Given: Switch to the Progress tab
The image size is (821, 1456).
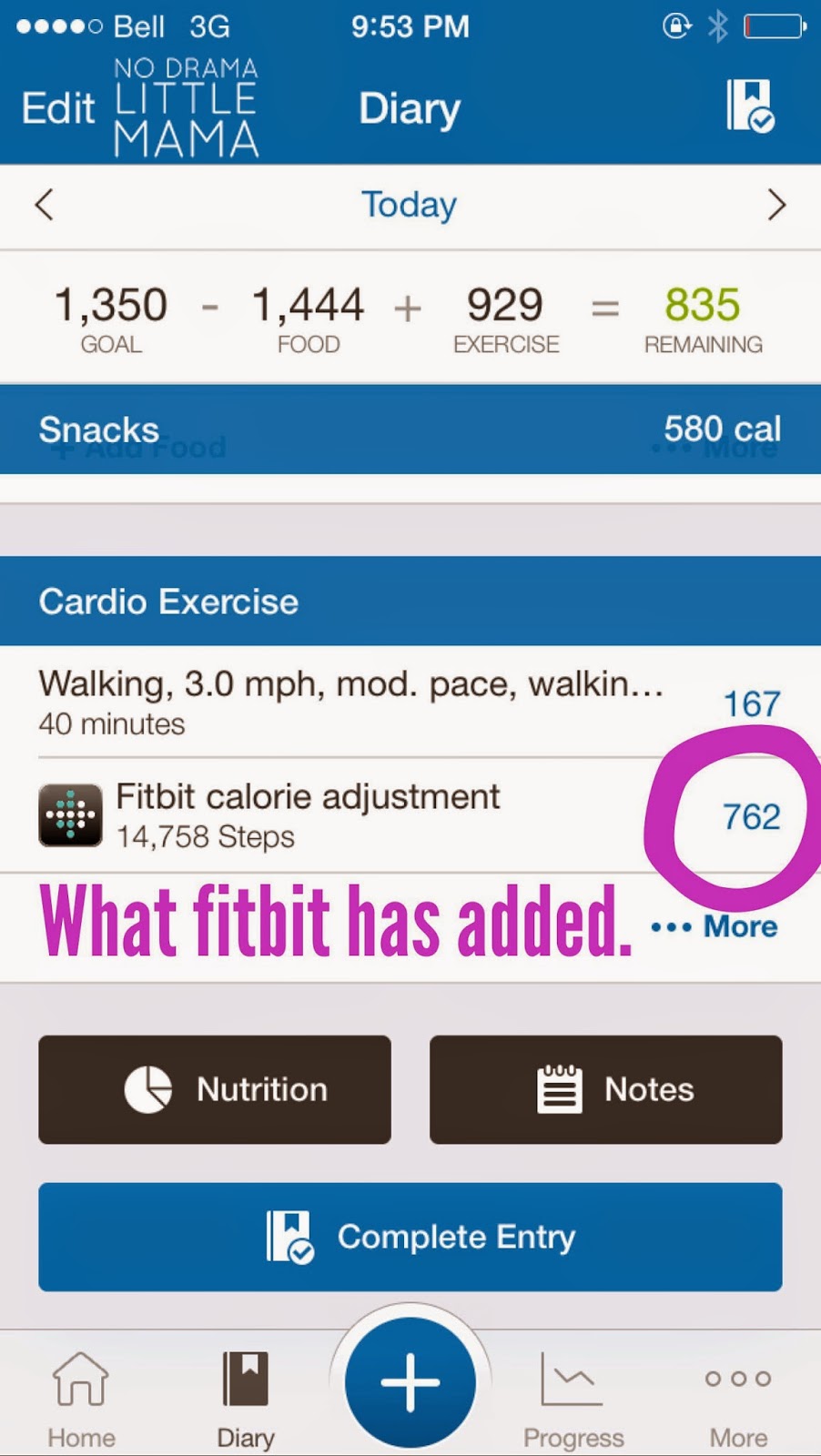Looking at the screenshot, I should [573, 1399].
